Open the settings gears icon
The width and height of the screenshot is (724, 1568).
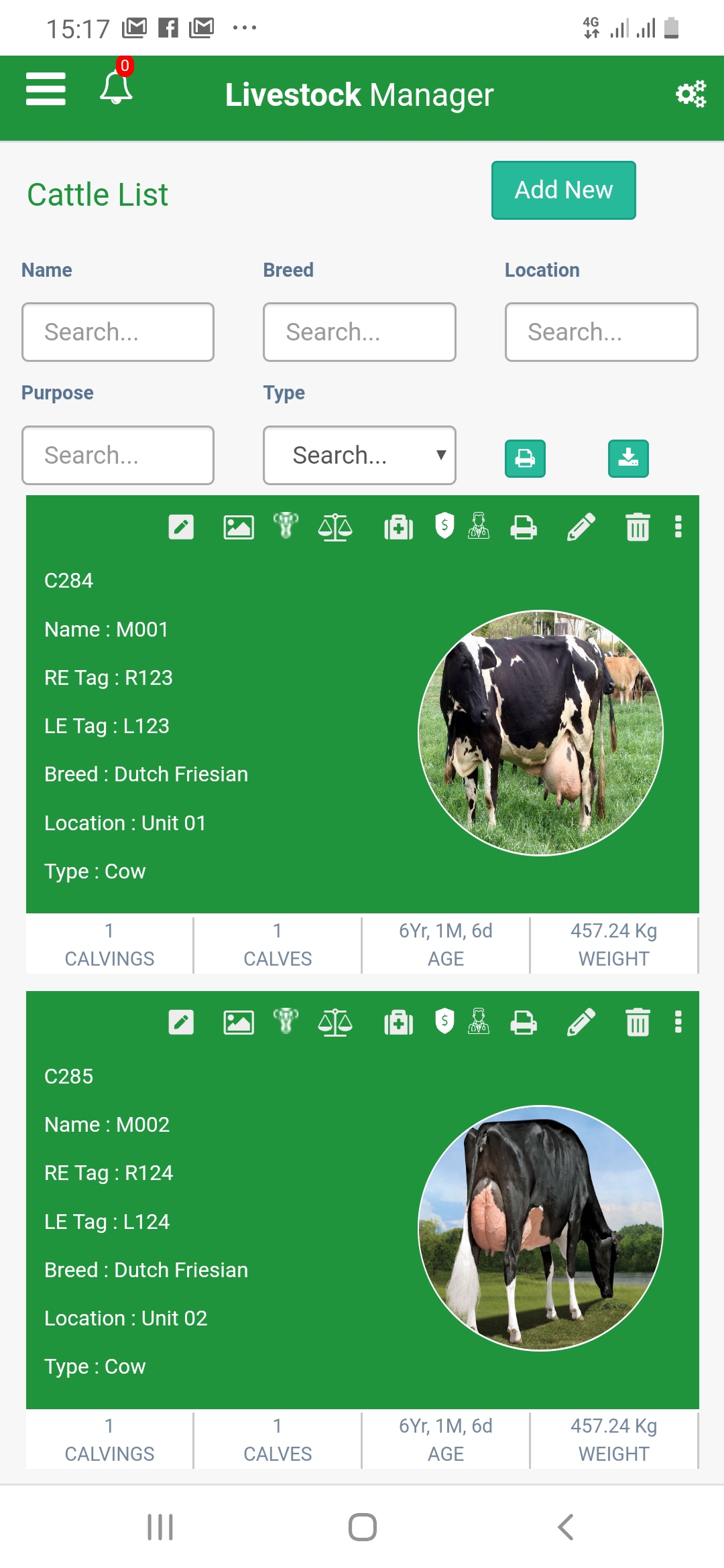point(690,94)
